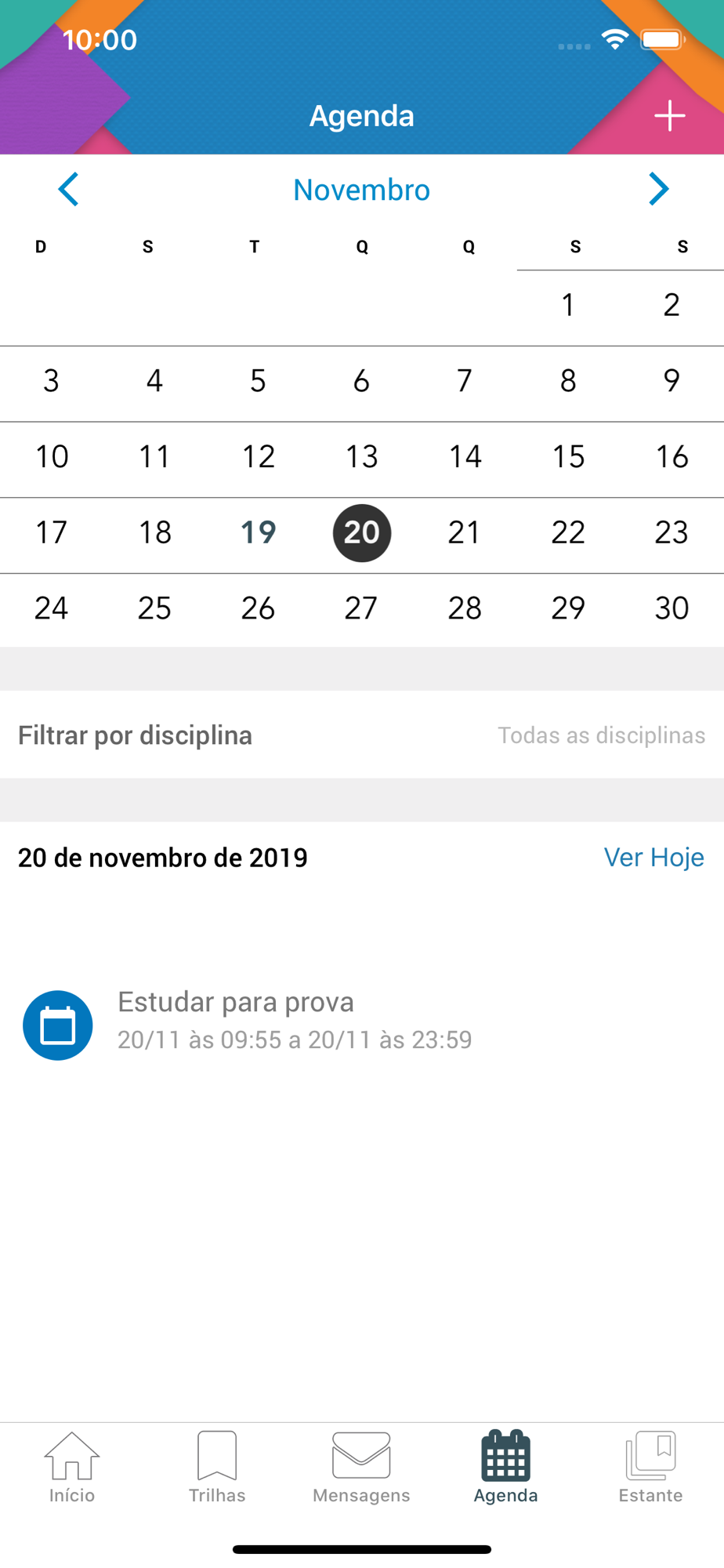This screenshot has width=724, height=1568.
Task: Tap day 25 in the calendar
Action: 154,608
